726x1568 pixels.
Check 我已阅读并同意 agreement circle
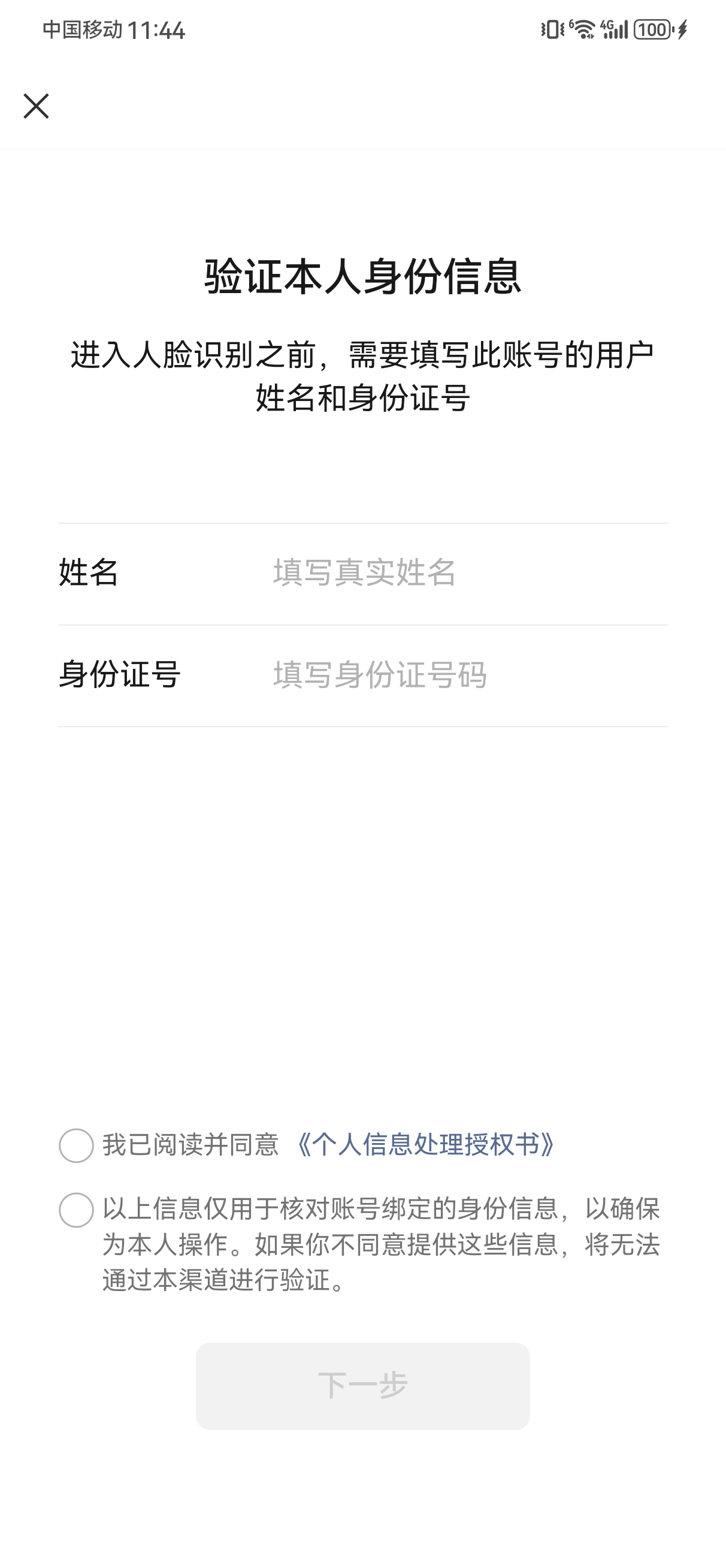coord(76,1145)
